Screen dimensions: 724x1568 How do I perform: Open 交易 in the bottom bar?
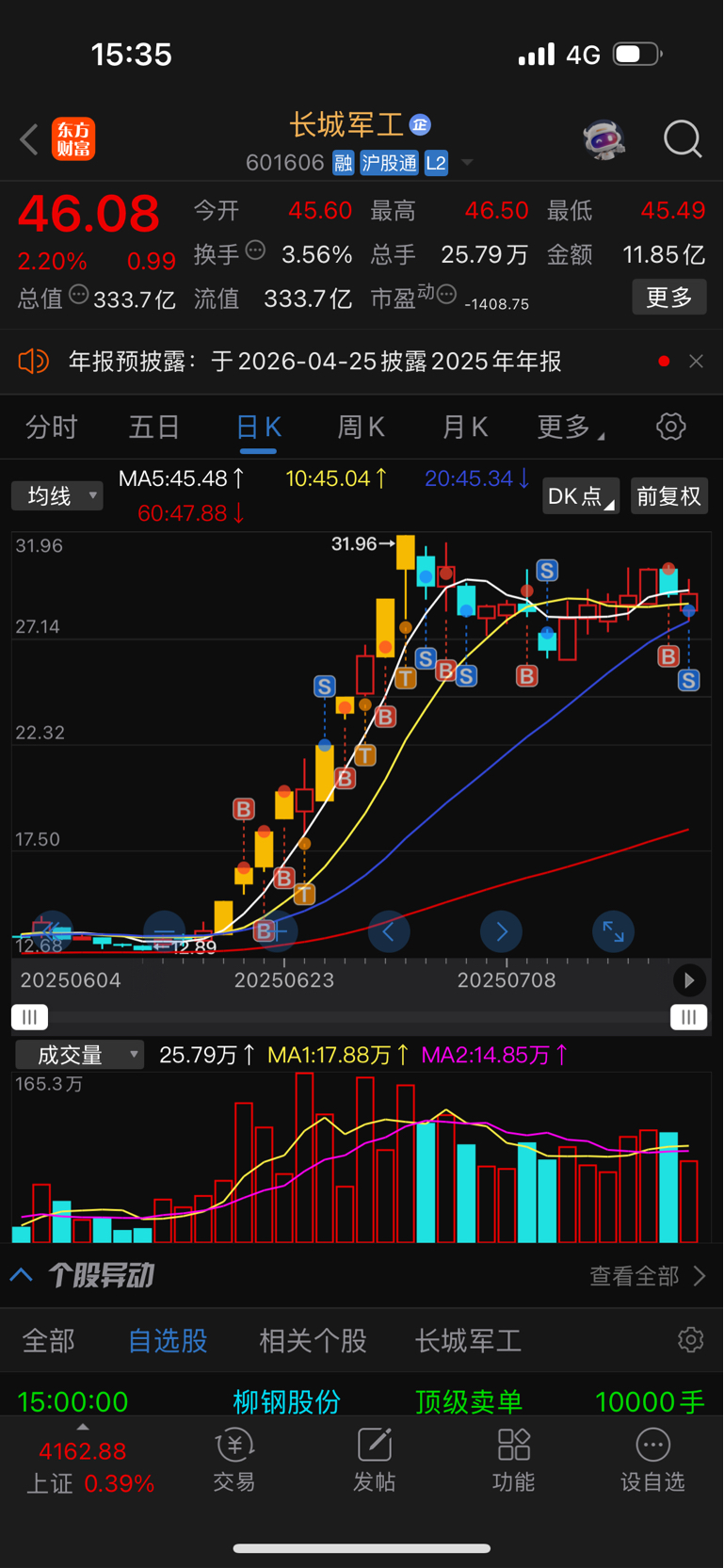234,1462
